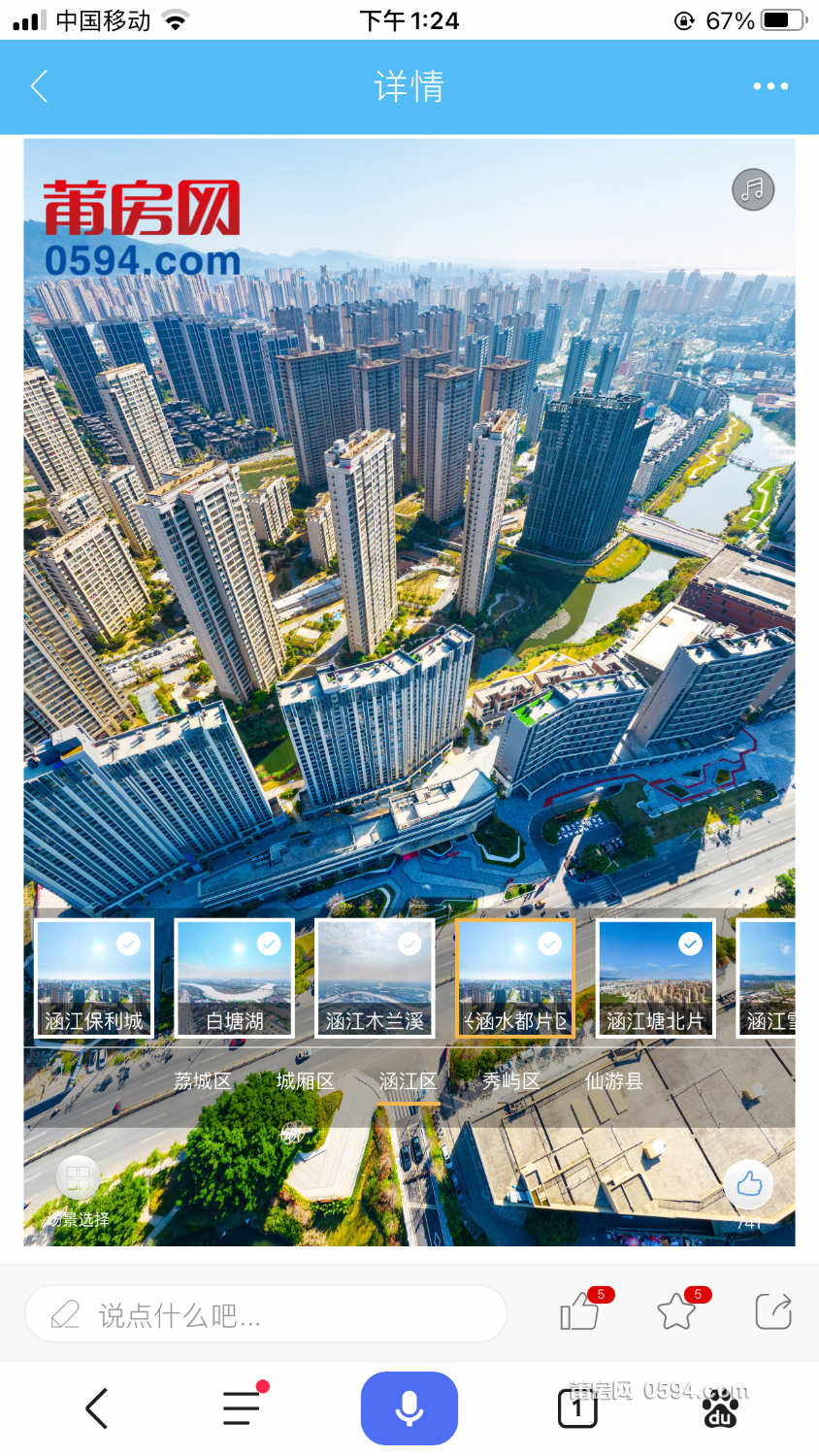This screenshot has height=1456, width=819.
Task: Open the 涵江保利城 panorama thumbnail
Action: pos(94,978)
